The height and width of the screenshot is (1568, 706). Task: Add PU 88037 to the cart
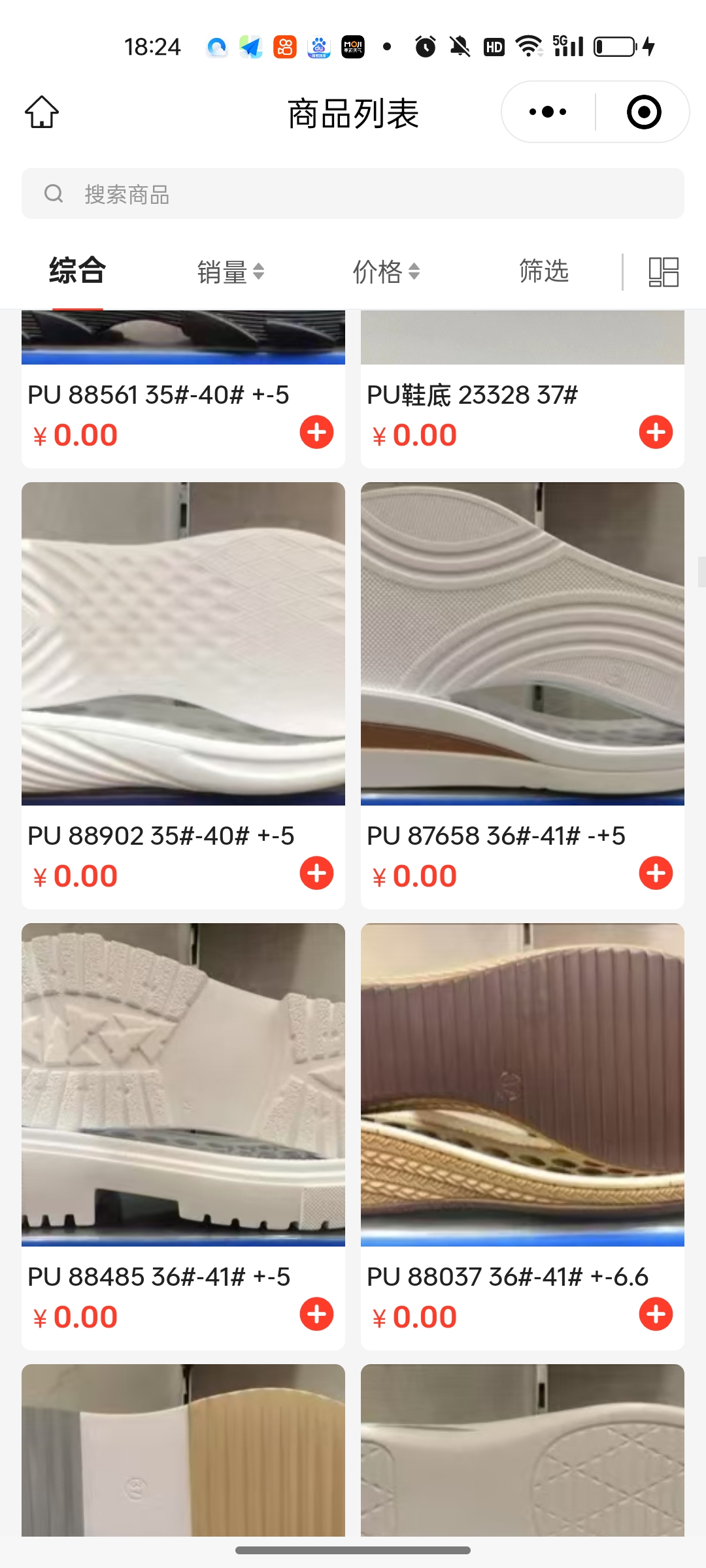click(656, 1315)
